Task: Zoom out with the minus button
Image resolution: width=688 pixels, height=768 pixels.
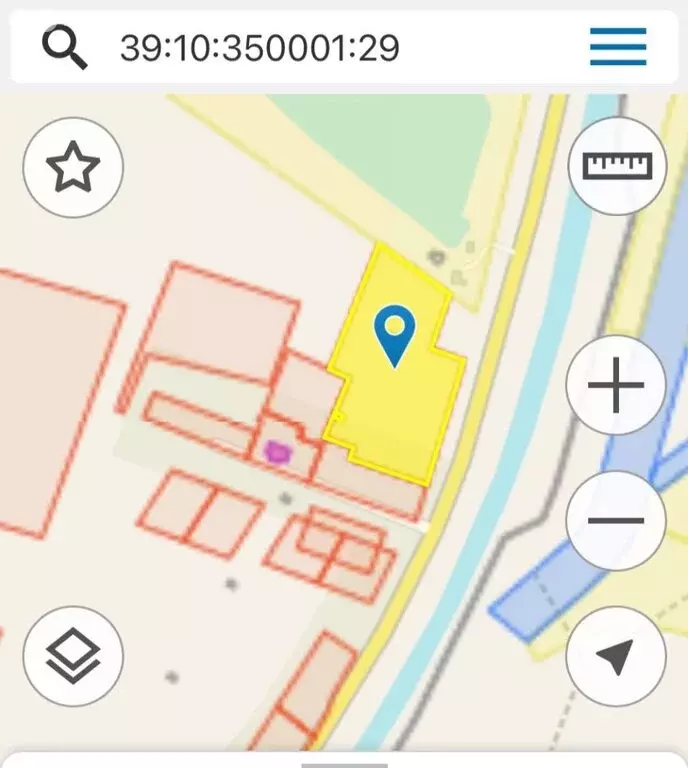Action: [616, 520]
